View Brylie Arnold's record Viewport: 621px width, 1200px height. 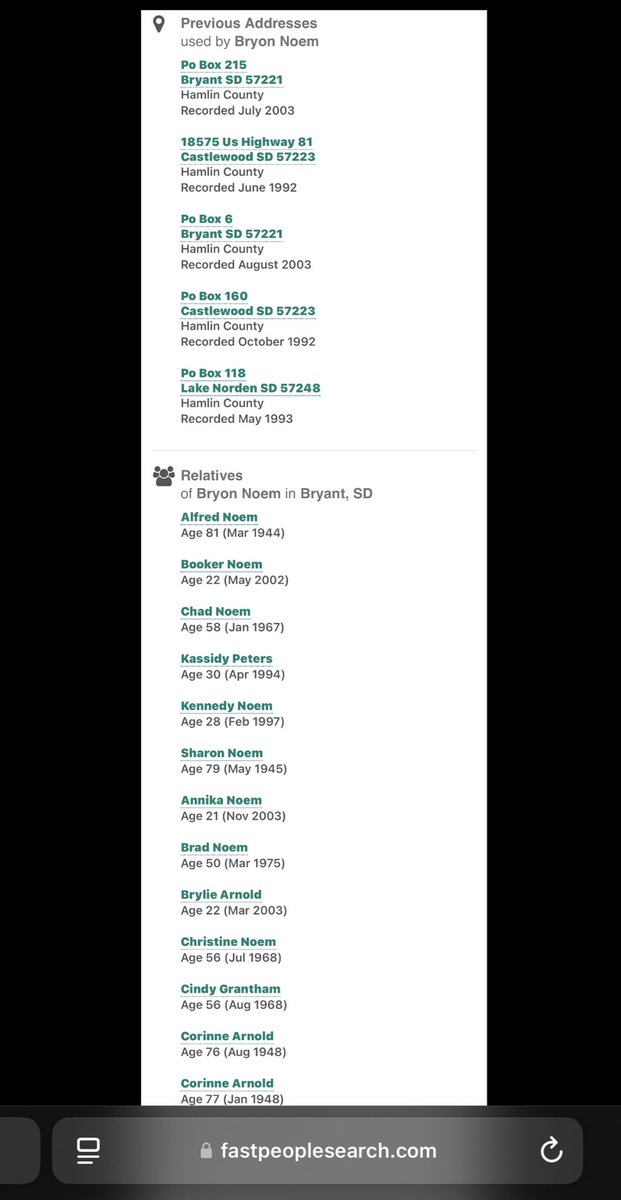tap(221, 894)
